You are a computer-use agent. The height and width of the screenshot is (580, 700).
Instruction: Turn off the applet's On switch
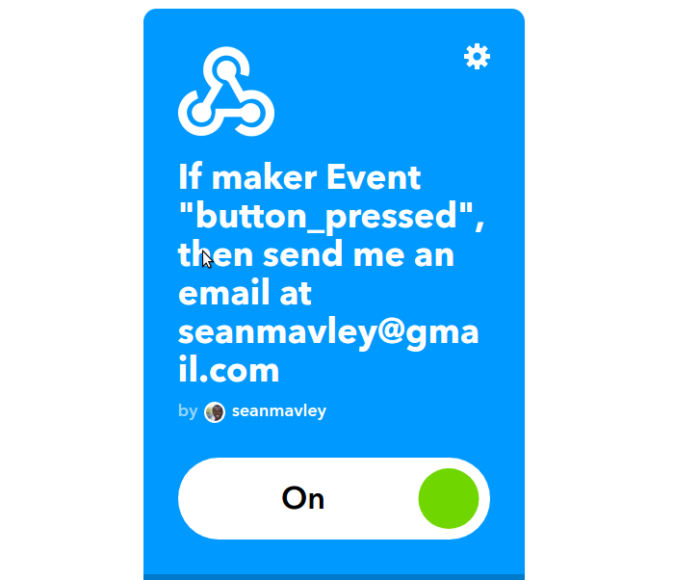pyautogui.click(x=334, y=498)
